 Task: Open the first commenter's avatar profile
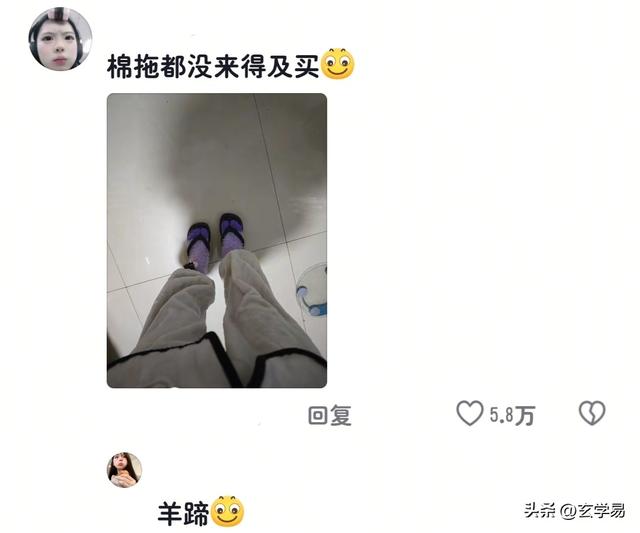coord(60,41)
